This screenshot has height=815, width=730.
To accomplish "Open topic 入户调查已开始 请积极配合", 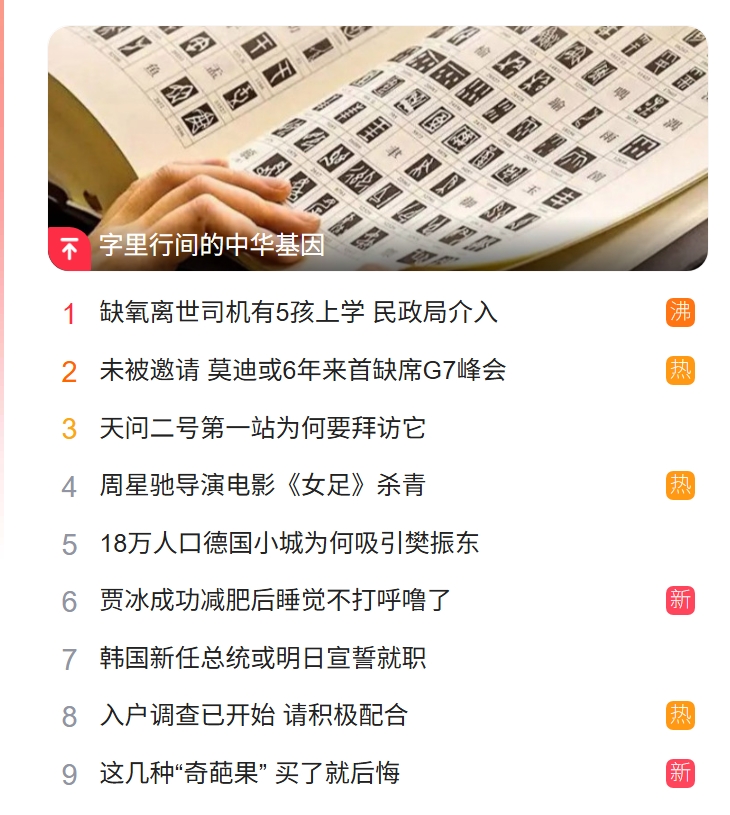I will click(253, 716).
